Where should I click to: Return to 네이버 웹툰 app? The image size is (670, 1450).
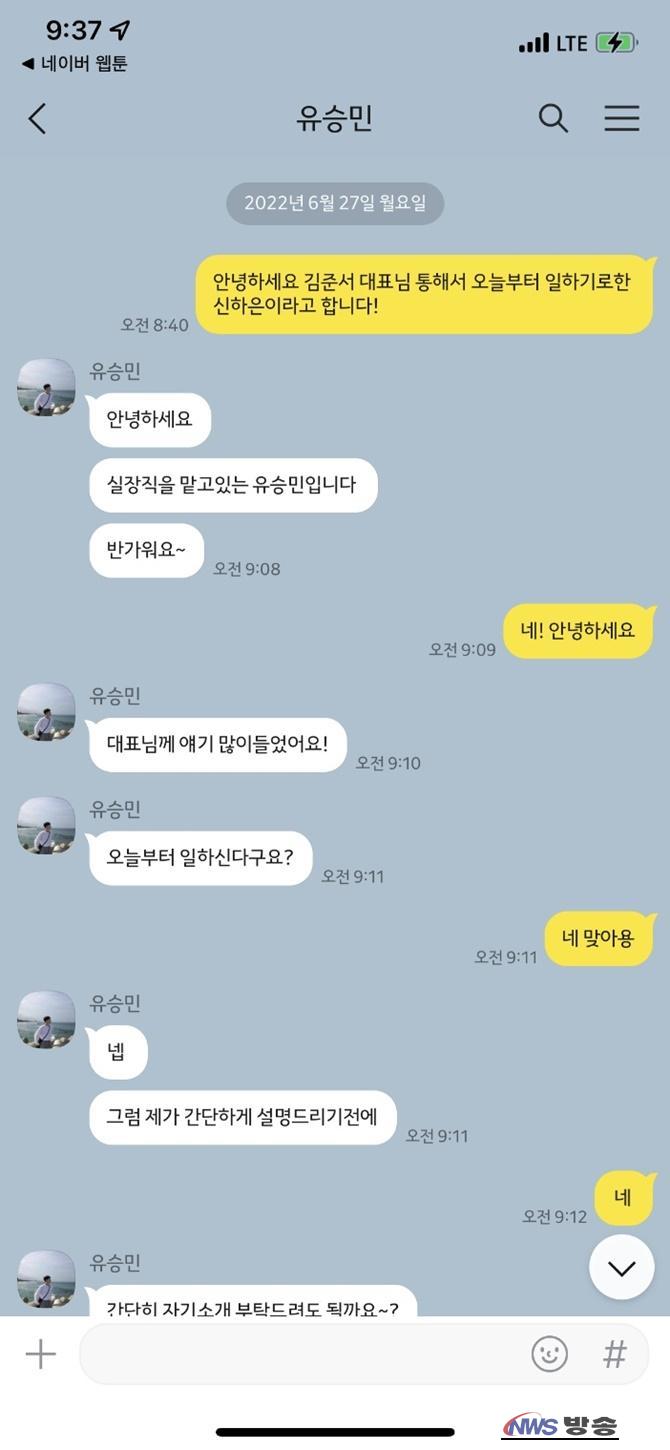[x=75, y=63]
